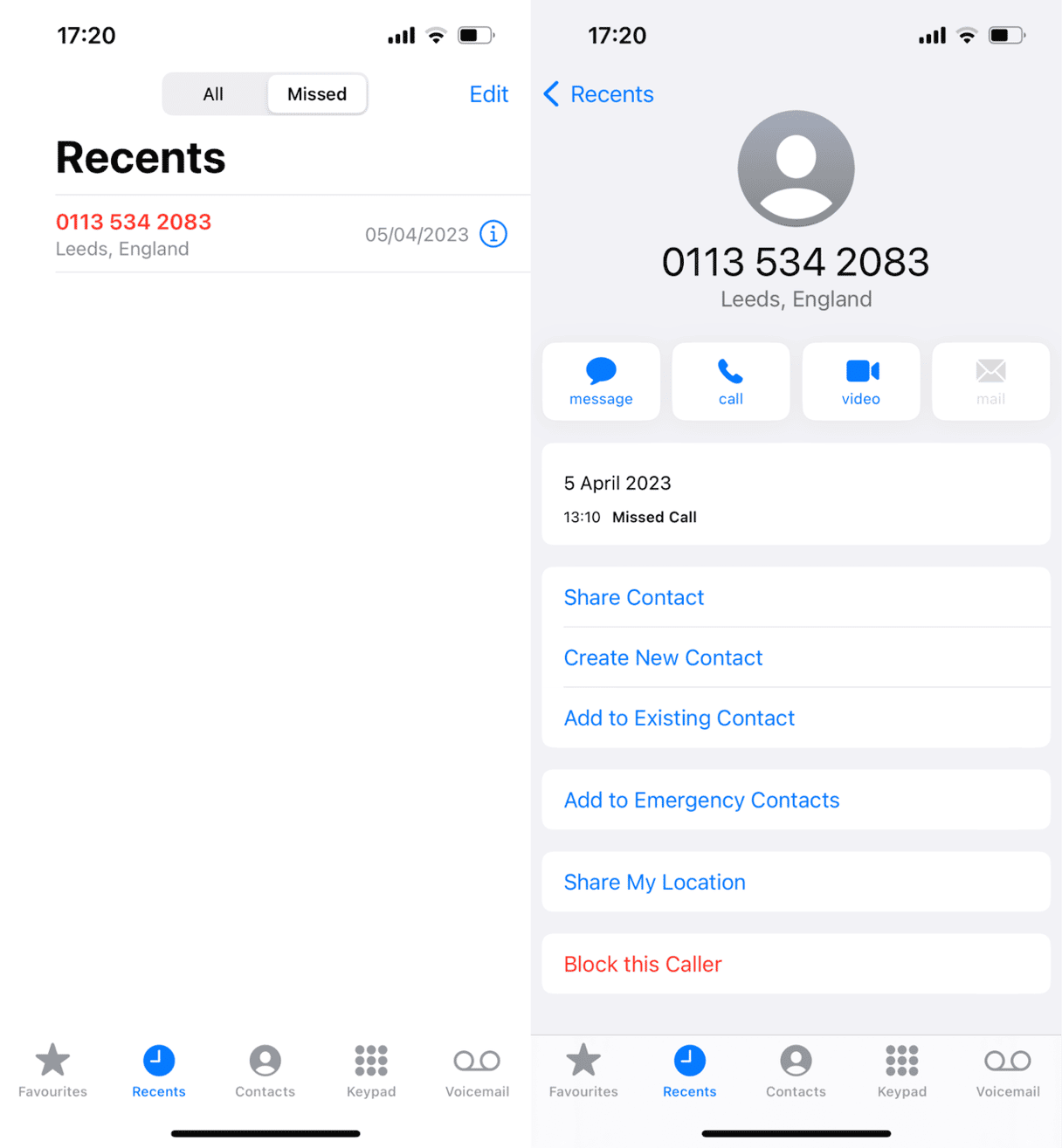The width and height of the screenshot is (1062, 1148).
Task: Add number to Emergency Contacts
Action: 701,800
